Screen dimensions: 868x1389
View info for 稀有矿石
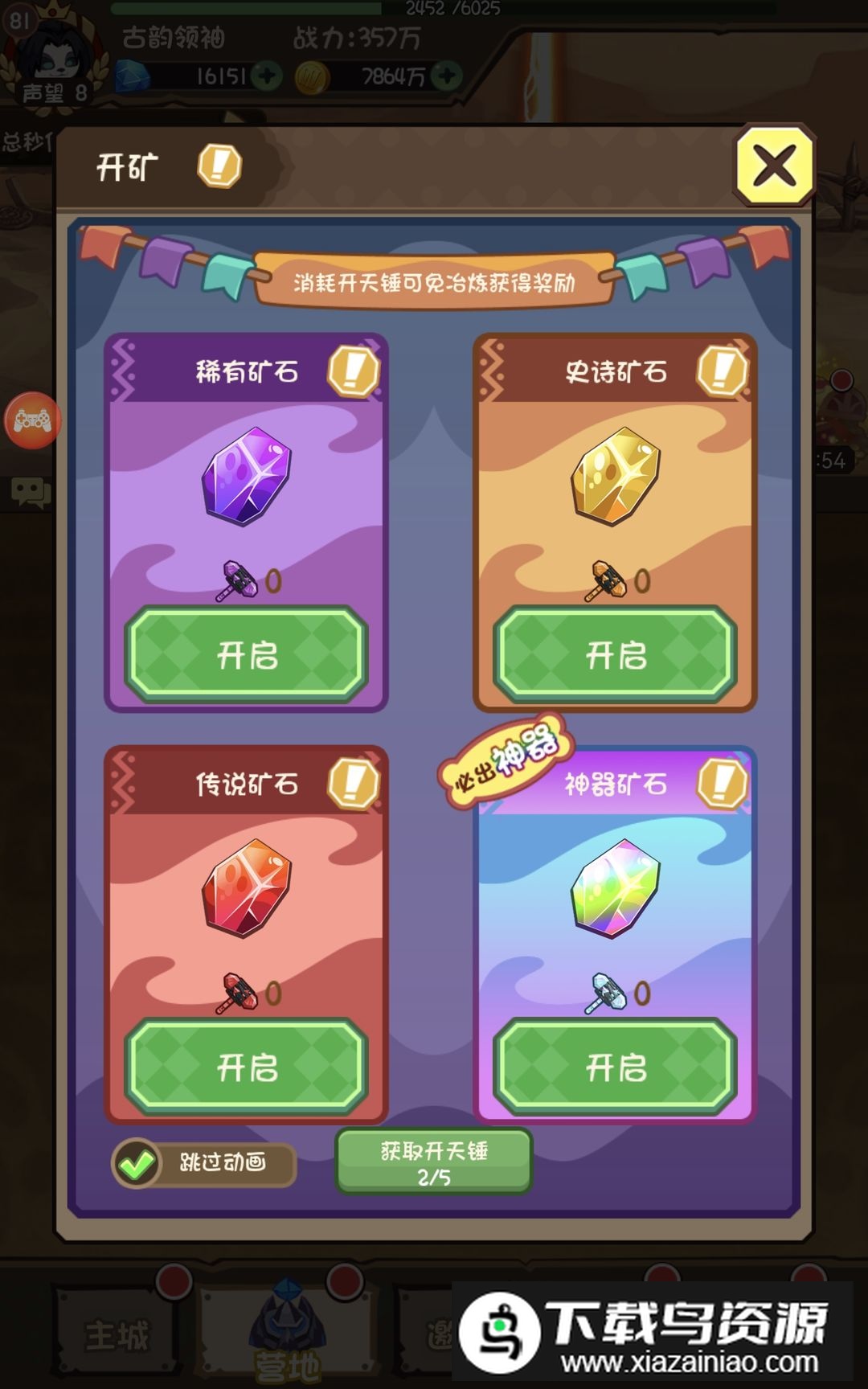pyautogui.click(x=353, y=371)
